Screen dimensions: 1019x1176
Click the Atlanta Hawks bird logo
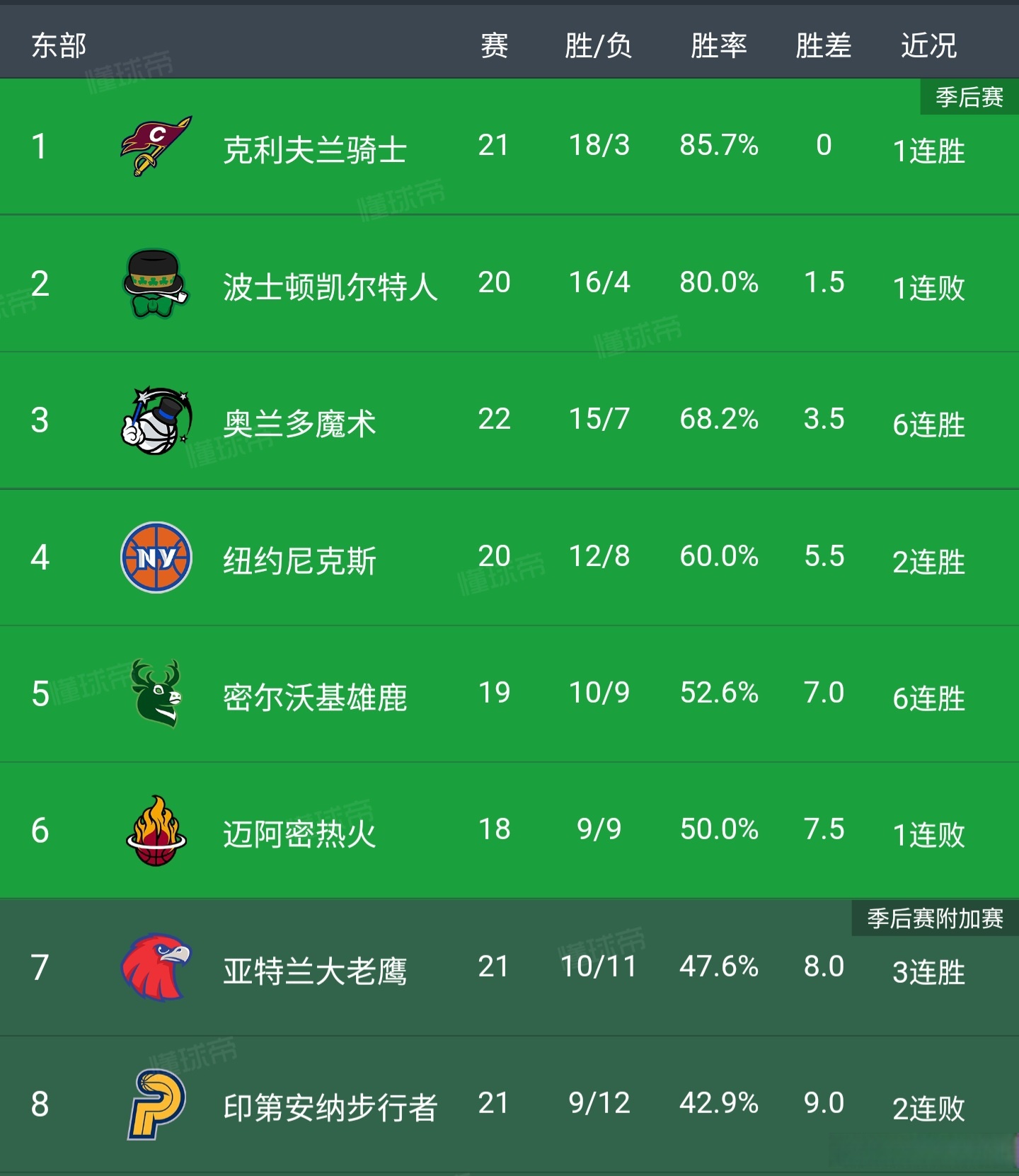(155, 968)
